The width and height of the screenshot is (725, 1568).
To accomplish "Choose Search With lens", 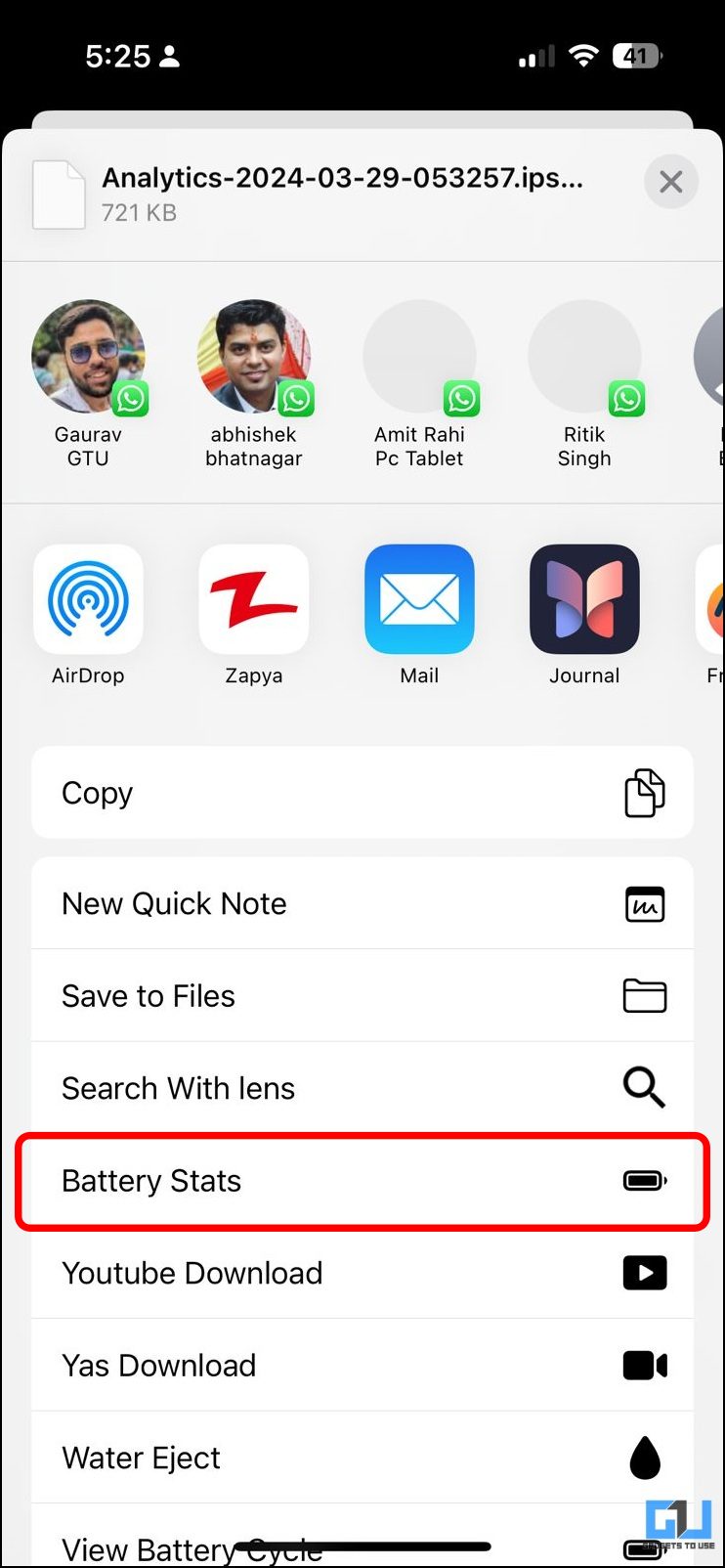I will point(362,1088).
